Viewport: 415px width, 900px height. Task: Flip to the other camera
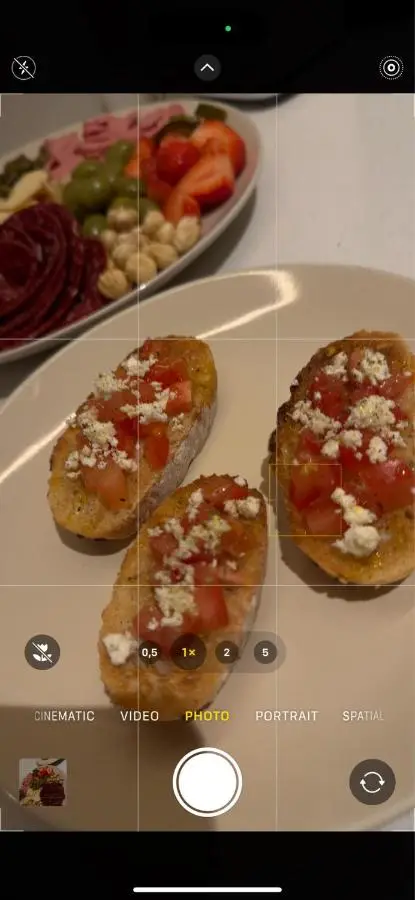point(372,782)
